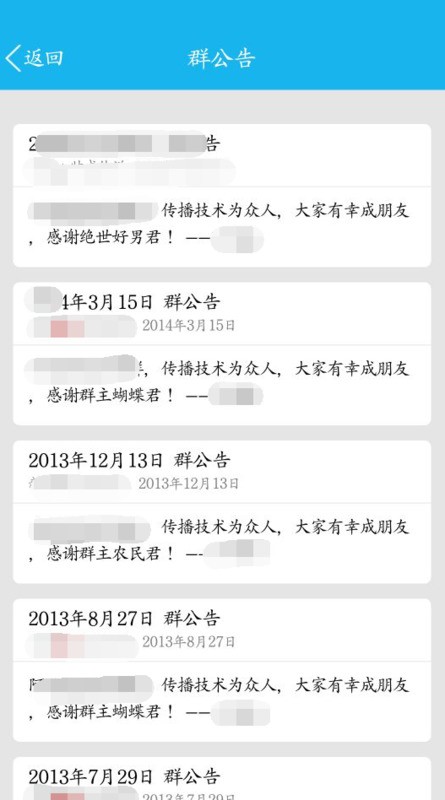Image resolution: width=445 pixels, height=800 pixels.
Task: Open the announcement thanking 绝世好男君
Action: pyautogui.click(x=222, y=195)
